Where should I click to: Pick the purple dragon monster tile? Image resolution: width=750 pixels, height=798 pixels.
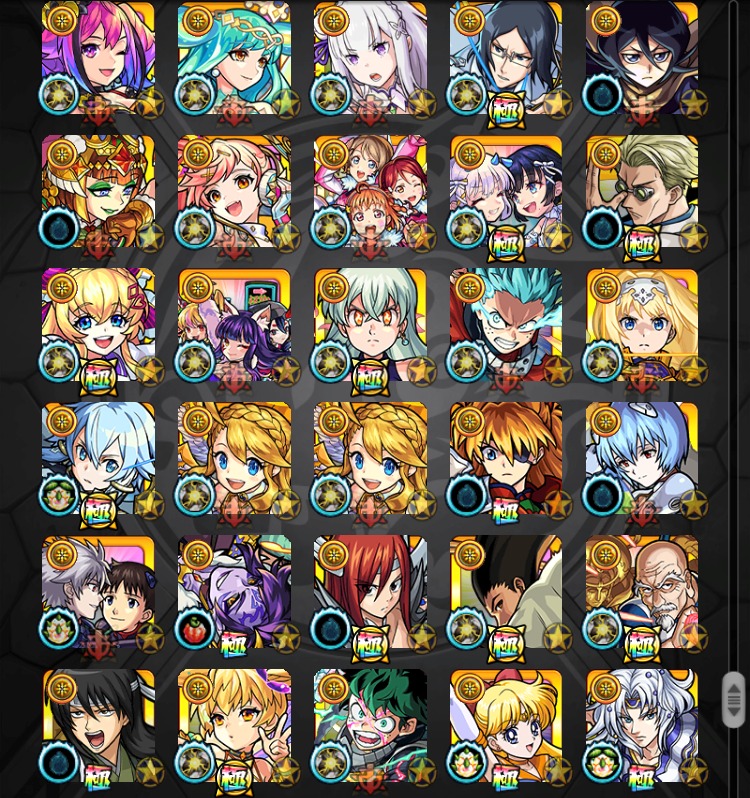point(234,594)
